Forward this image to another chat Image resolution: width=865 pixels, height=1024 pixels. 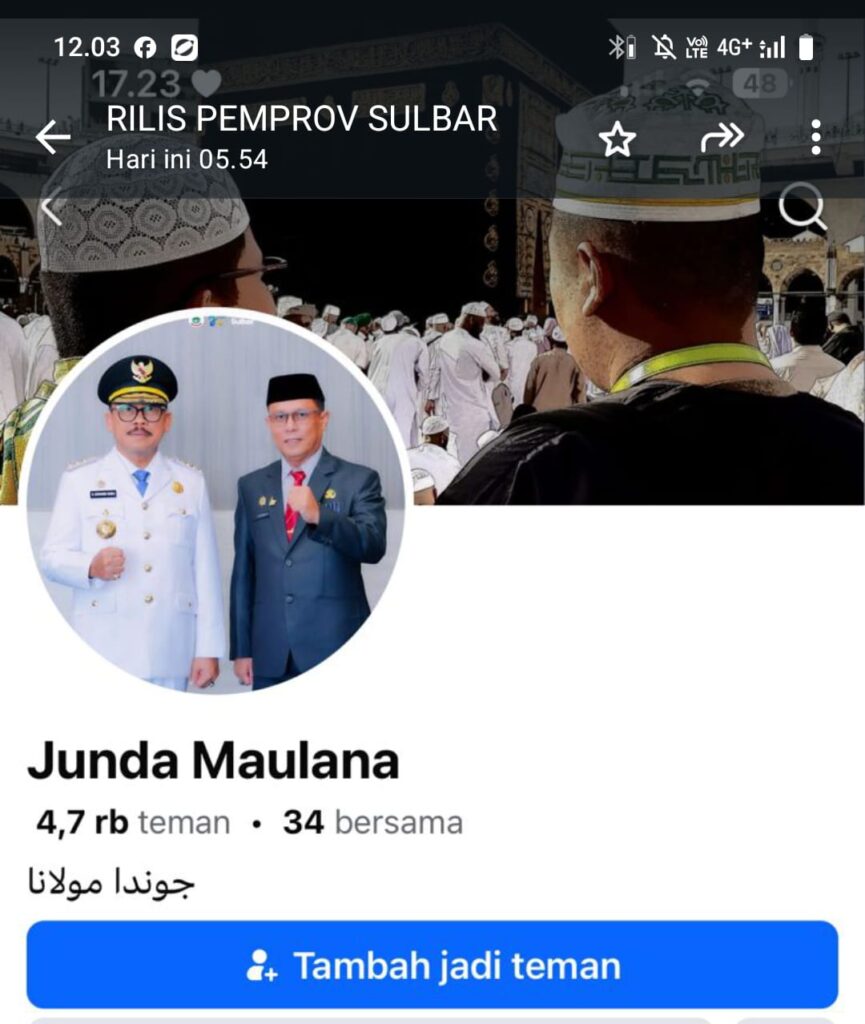tap(722, 137)
